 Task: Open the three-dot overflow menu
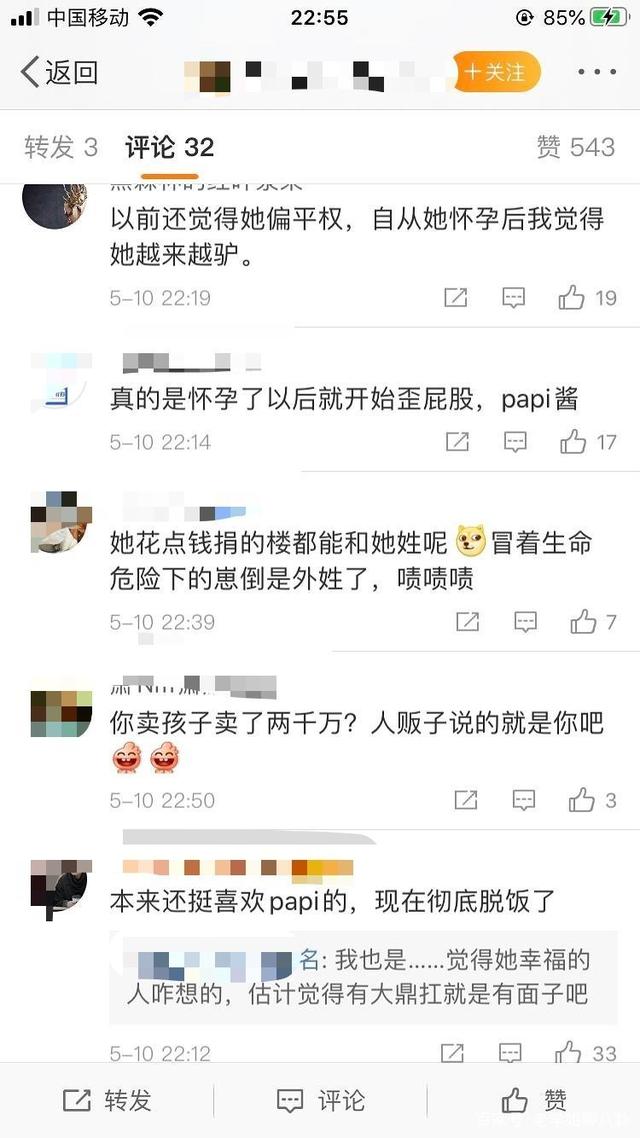click(x=598, y=72)
